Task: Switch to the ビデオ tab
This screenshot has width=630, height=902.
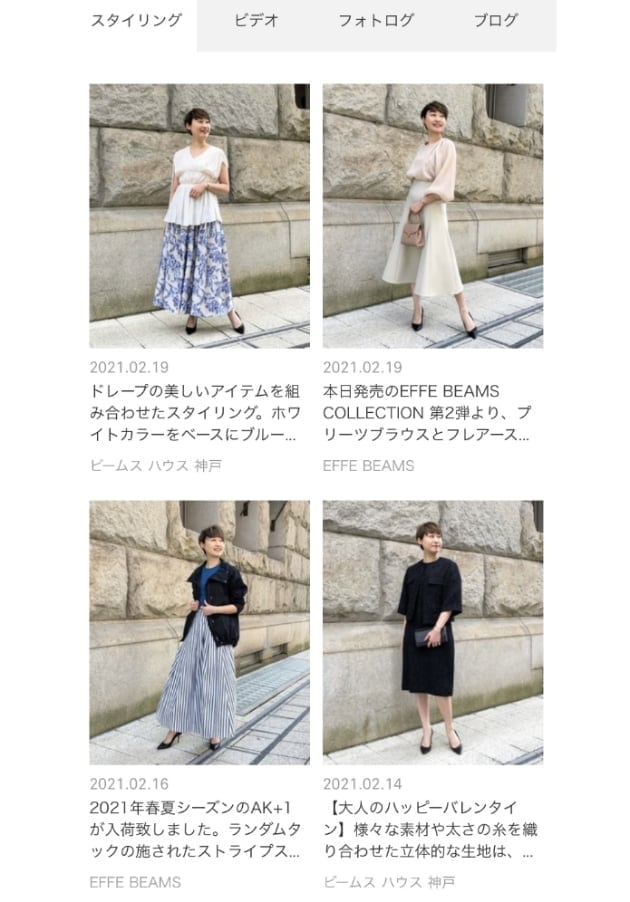Action: click(x=256, y=20)
